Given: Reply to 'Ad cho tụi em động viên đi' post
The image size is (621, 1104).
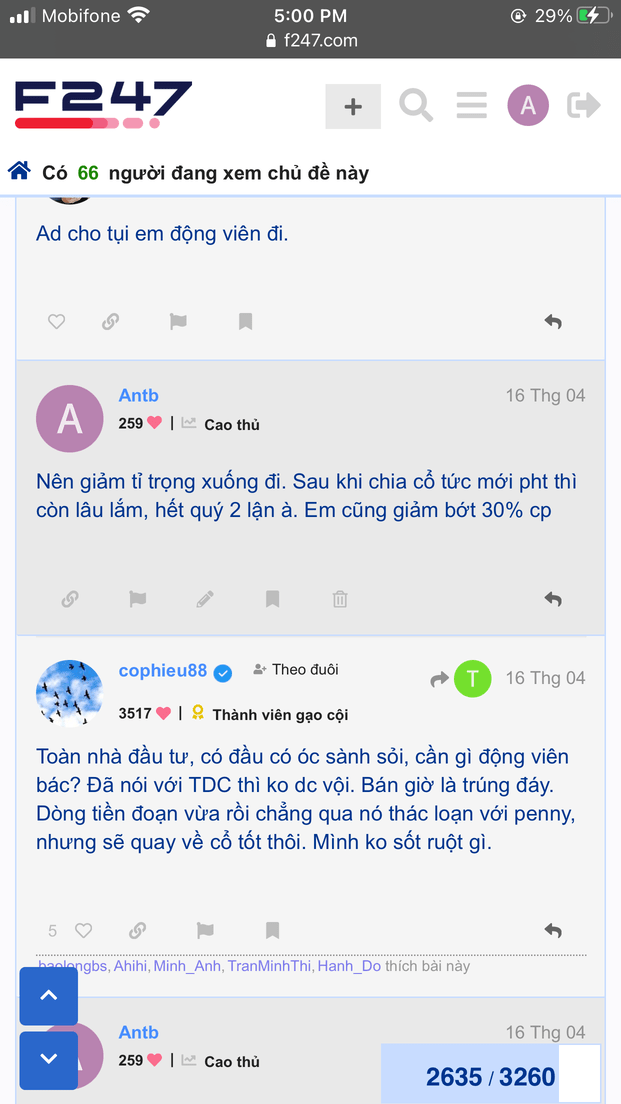Looking at the screenshot, I should coord(552,322).
